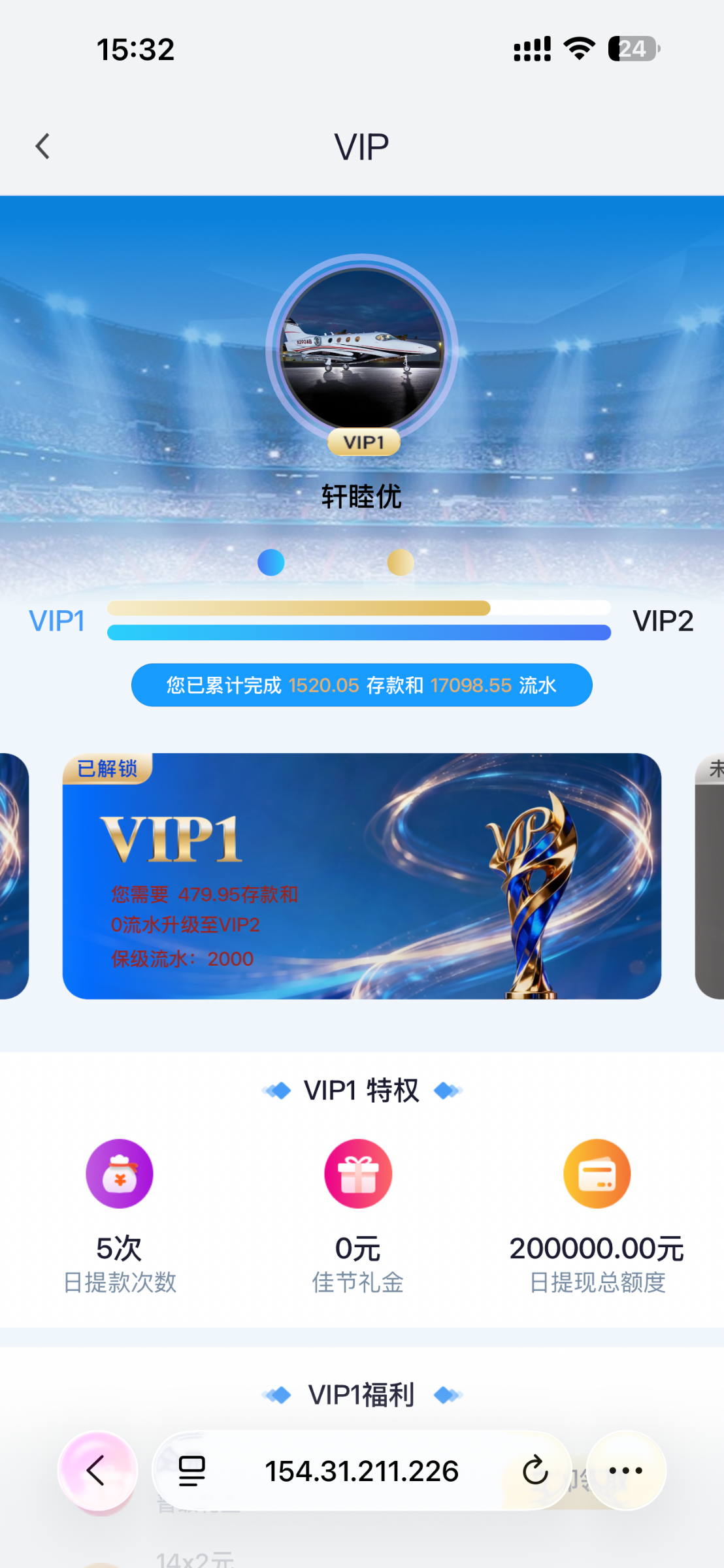Tap the 154.31.211.226 address bar
724x1568 pixels.
[x=361, y=1471]
